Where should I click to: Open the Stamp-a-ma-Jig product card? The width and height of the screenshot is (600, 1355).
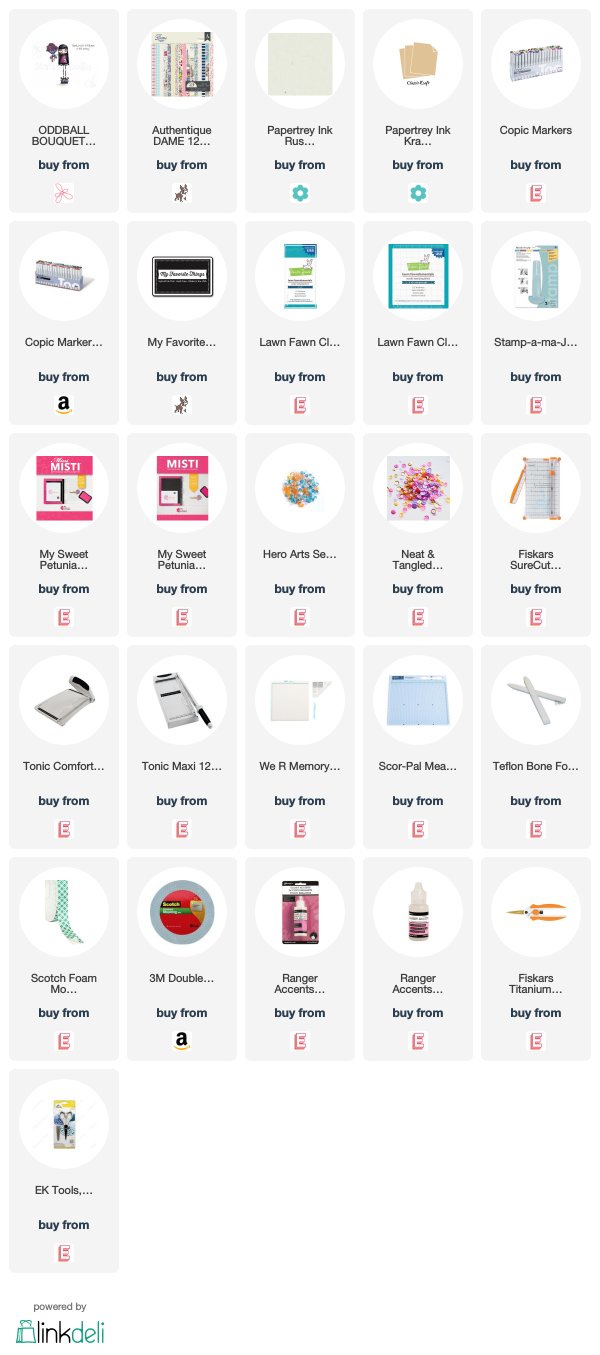pos(536,322)
